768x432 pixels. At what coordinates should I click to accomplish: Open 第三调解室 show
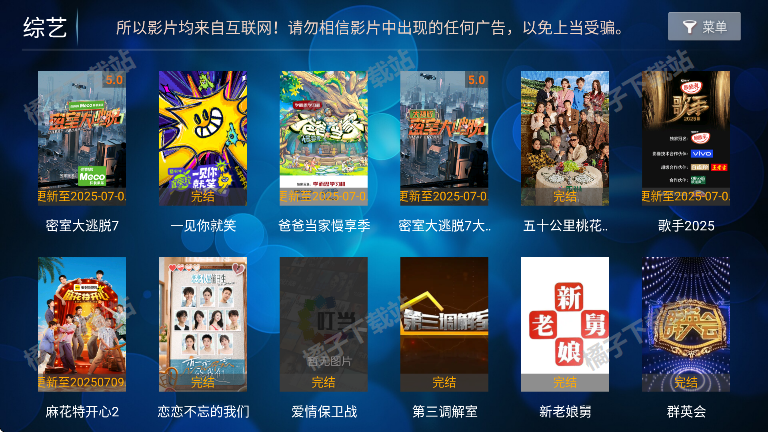tap(444, 324)
